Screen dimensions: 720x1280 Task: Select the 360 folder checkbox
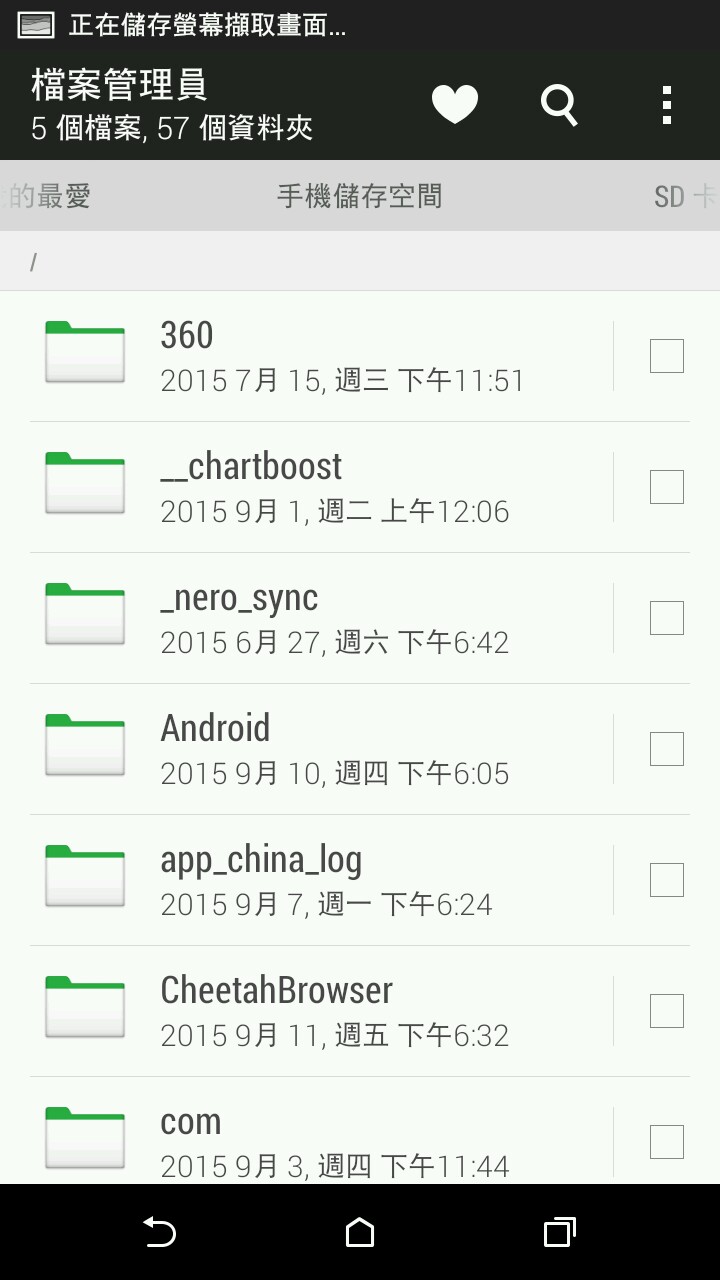point(667,356)
